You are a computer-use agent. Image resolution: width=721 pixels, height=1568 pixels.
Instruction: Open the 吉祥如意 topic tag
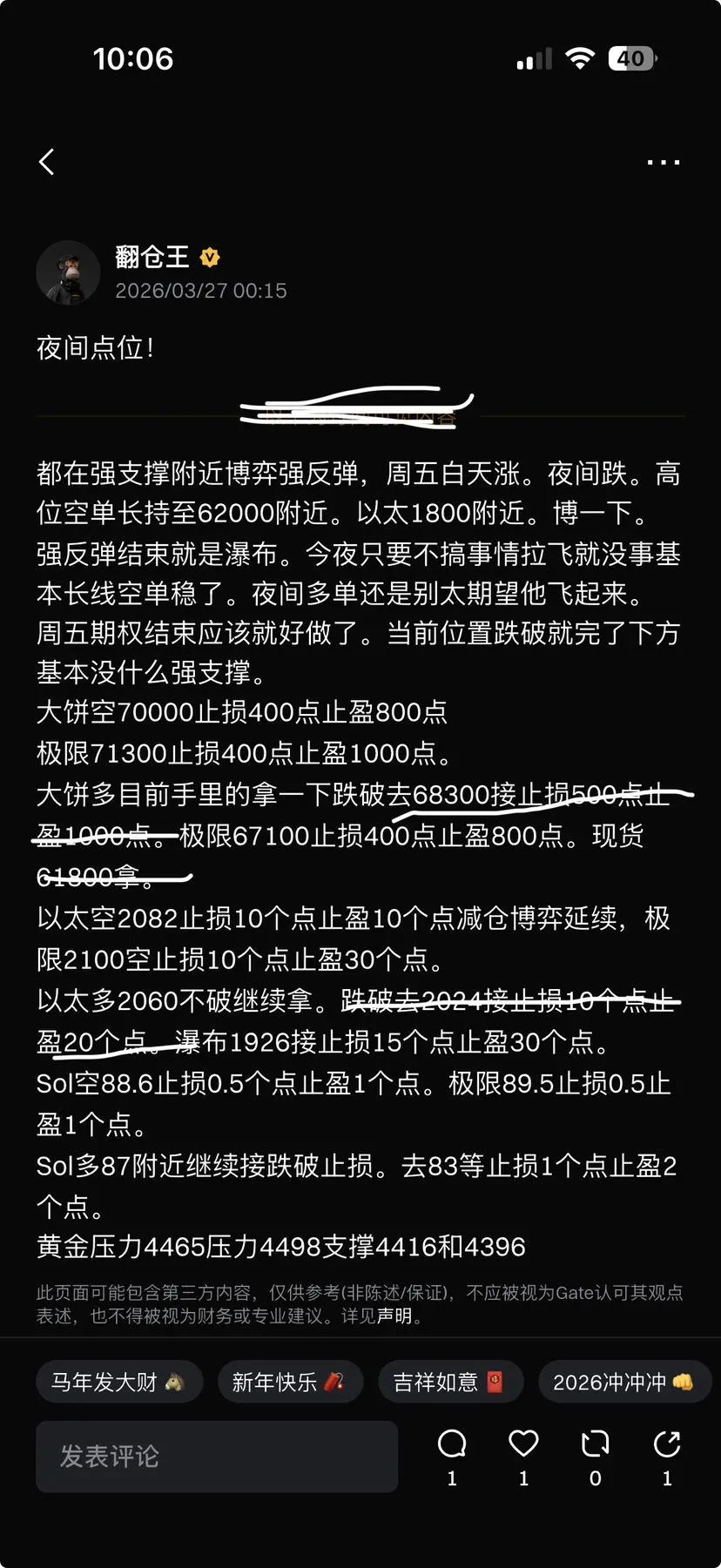click(x=450, y=1382)
